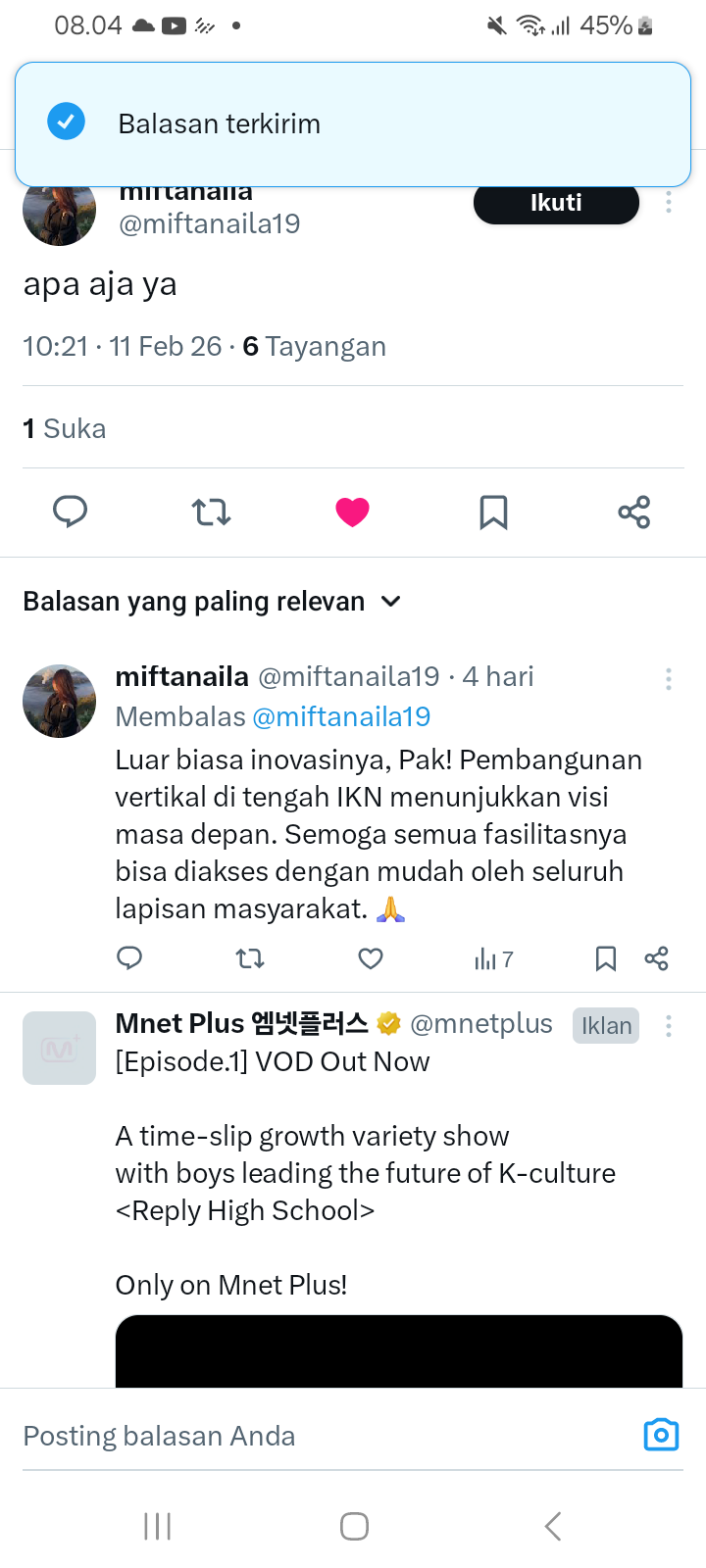
Task: Repost the 'Luar biasa inovasinya' reply
Action: [250, 958]
